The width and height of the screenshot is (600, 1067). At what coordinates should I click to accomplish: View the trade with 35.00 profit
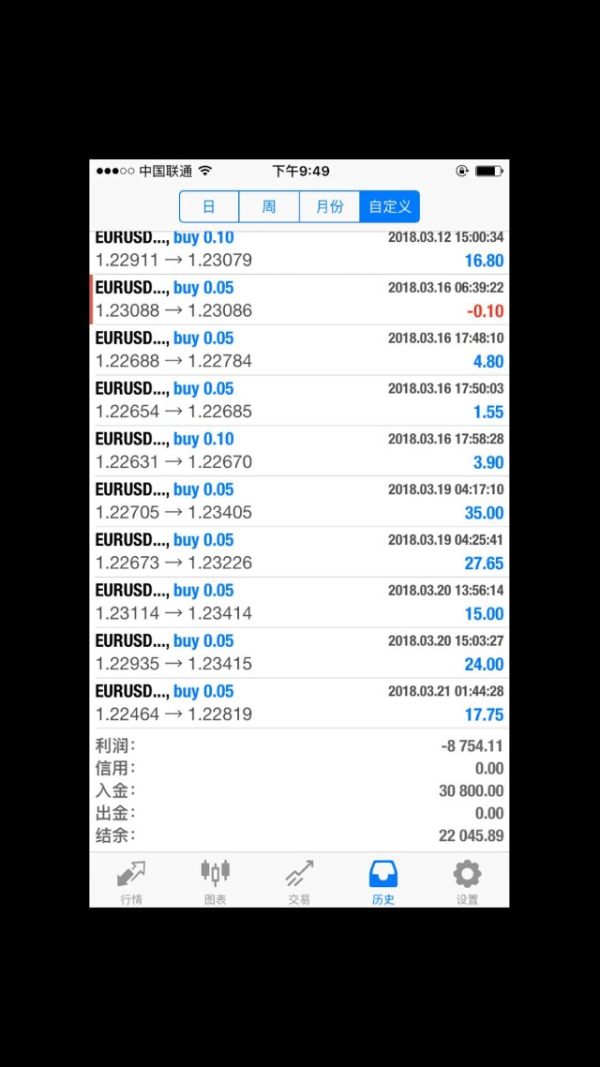[x=299, y=501]
